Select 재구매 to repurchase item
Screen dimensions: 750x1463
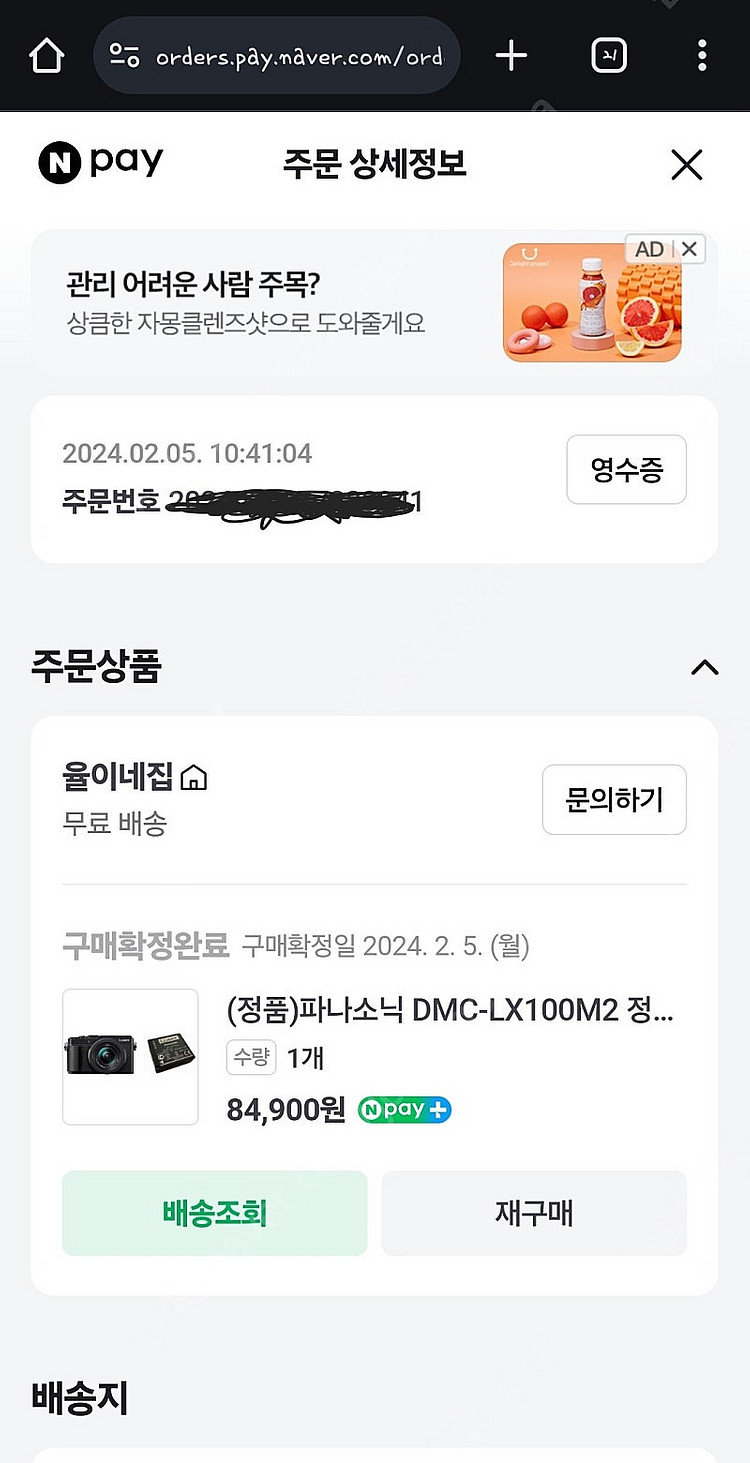coord(534,1213)
